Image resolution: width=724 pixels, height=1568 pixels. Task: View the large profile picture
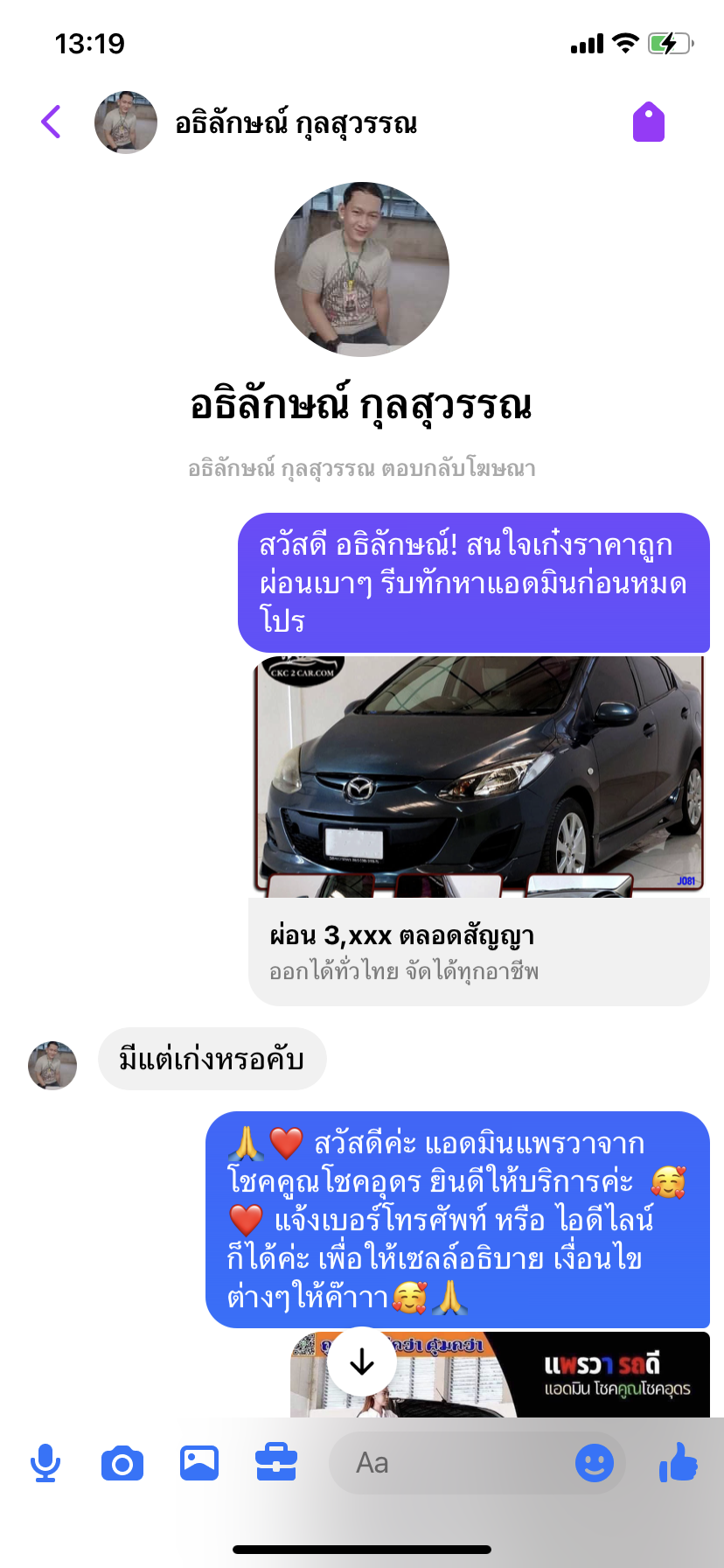[x=362, y=269]
